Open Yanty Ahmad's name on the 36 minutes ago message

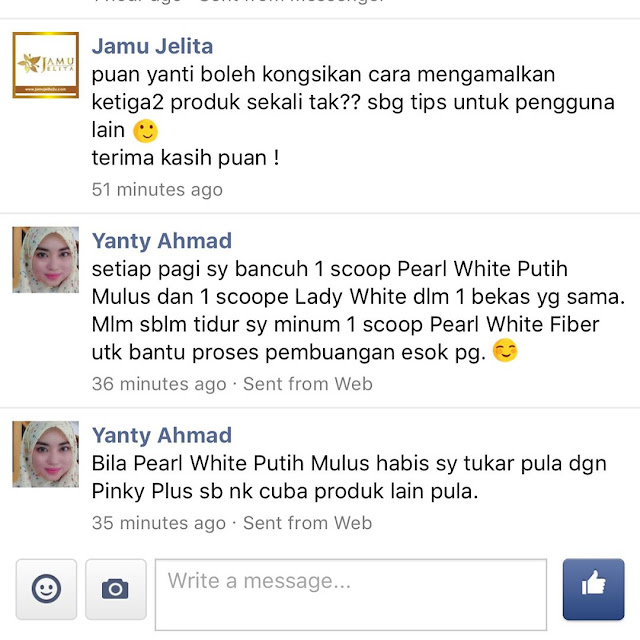pyautogui.click(x=161, y=240)
